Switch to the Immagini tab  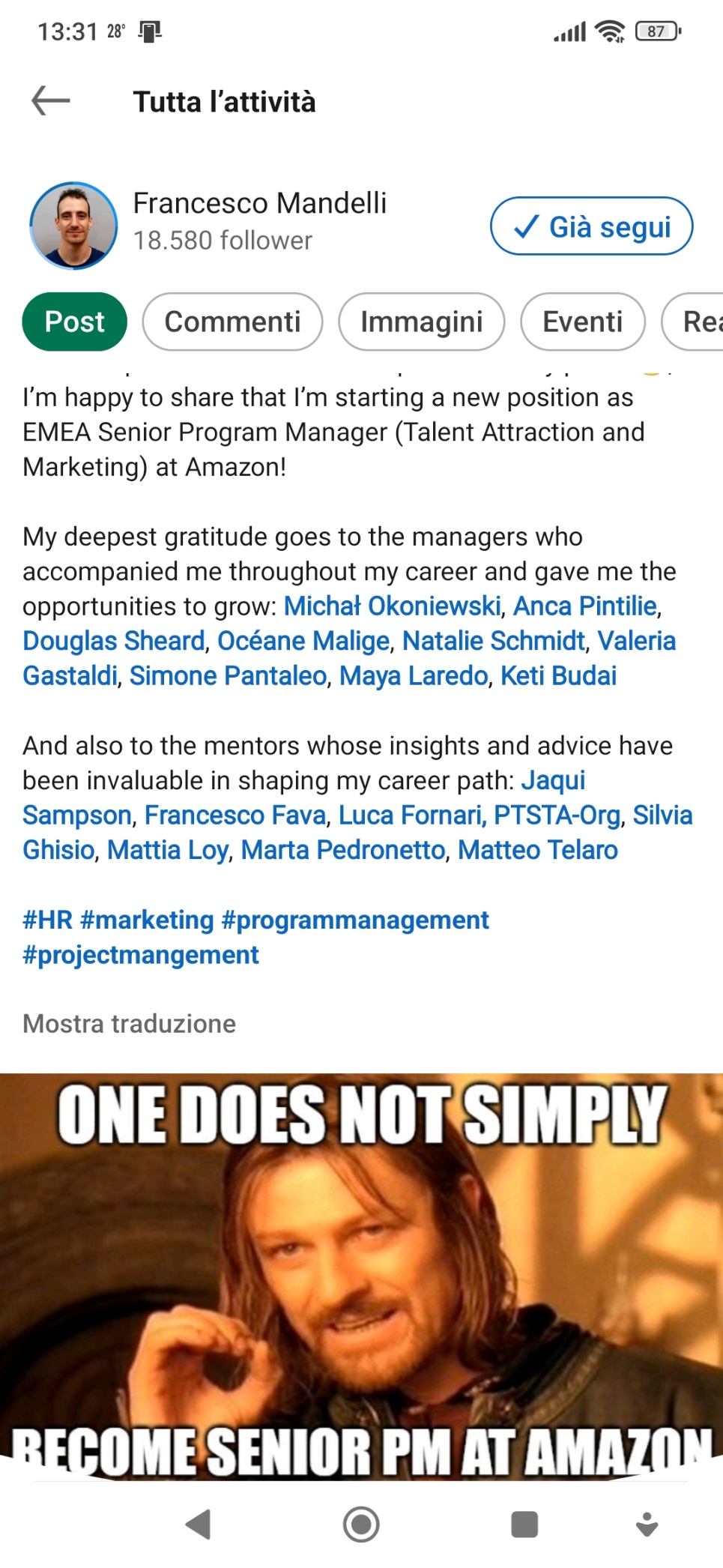pyautogui.click(x=421, y=322)
